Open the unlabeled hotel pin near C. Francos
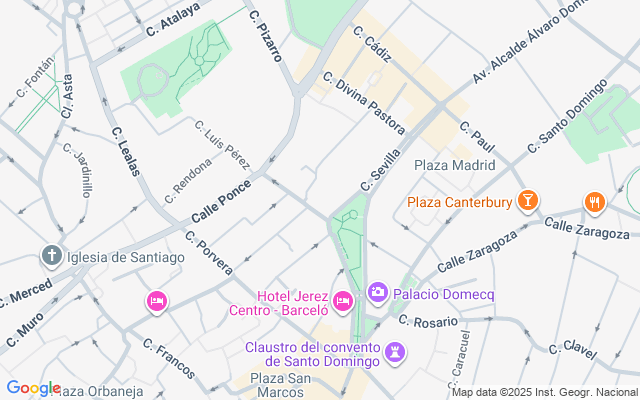Viewport: 640px width, 400px height. pyautogui.click(x=157, y=302)
